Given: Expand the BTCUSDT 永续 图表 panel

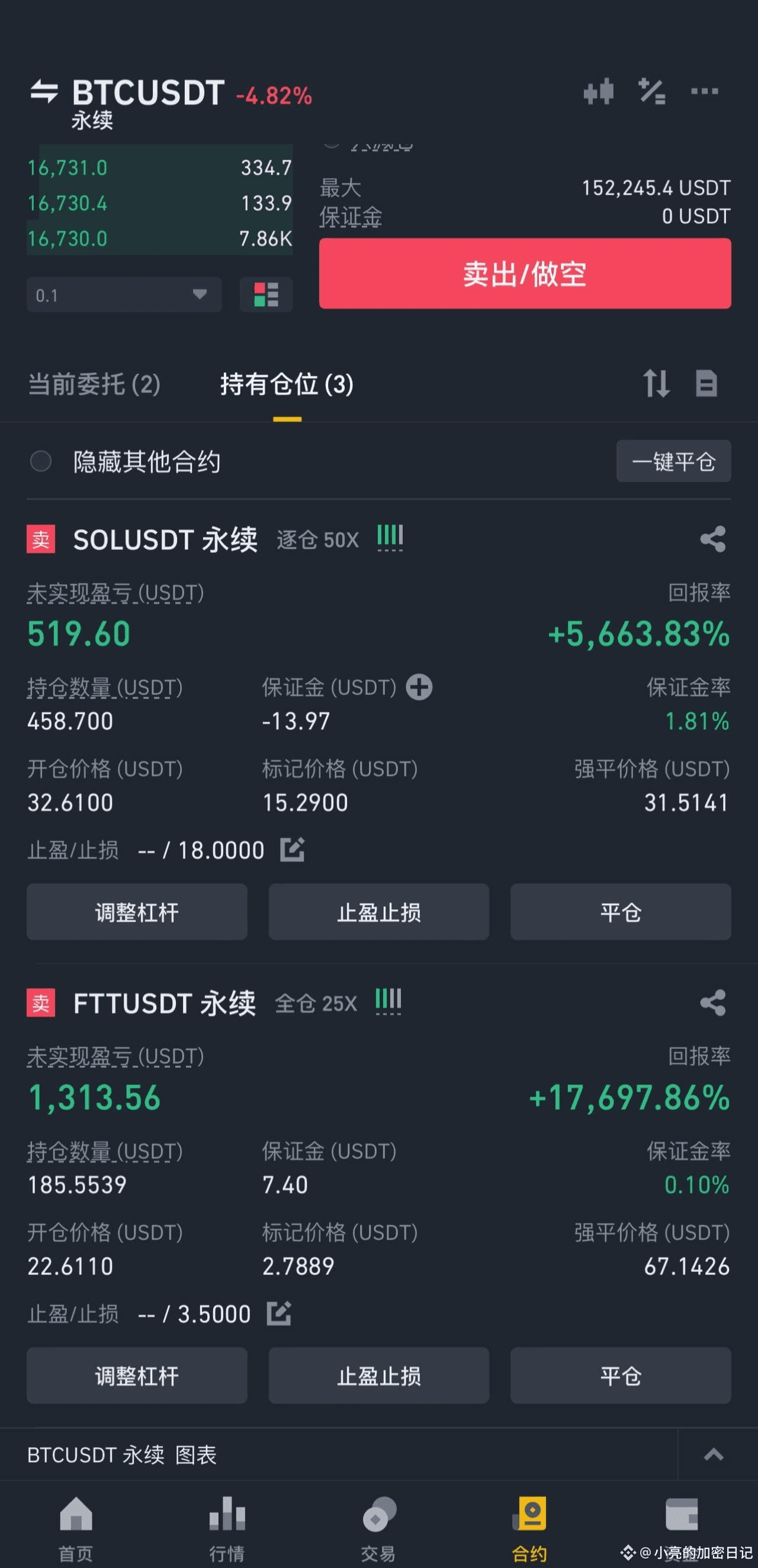Looking at the screenshot, I should coord(714,1455).
